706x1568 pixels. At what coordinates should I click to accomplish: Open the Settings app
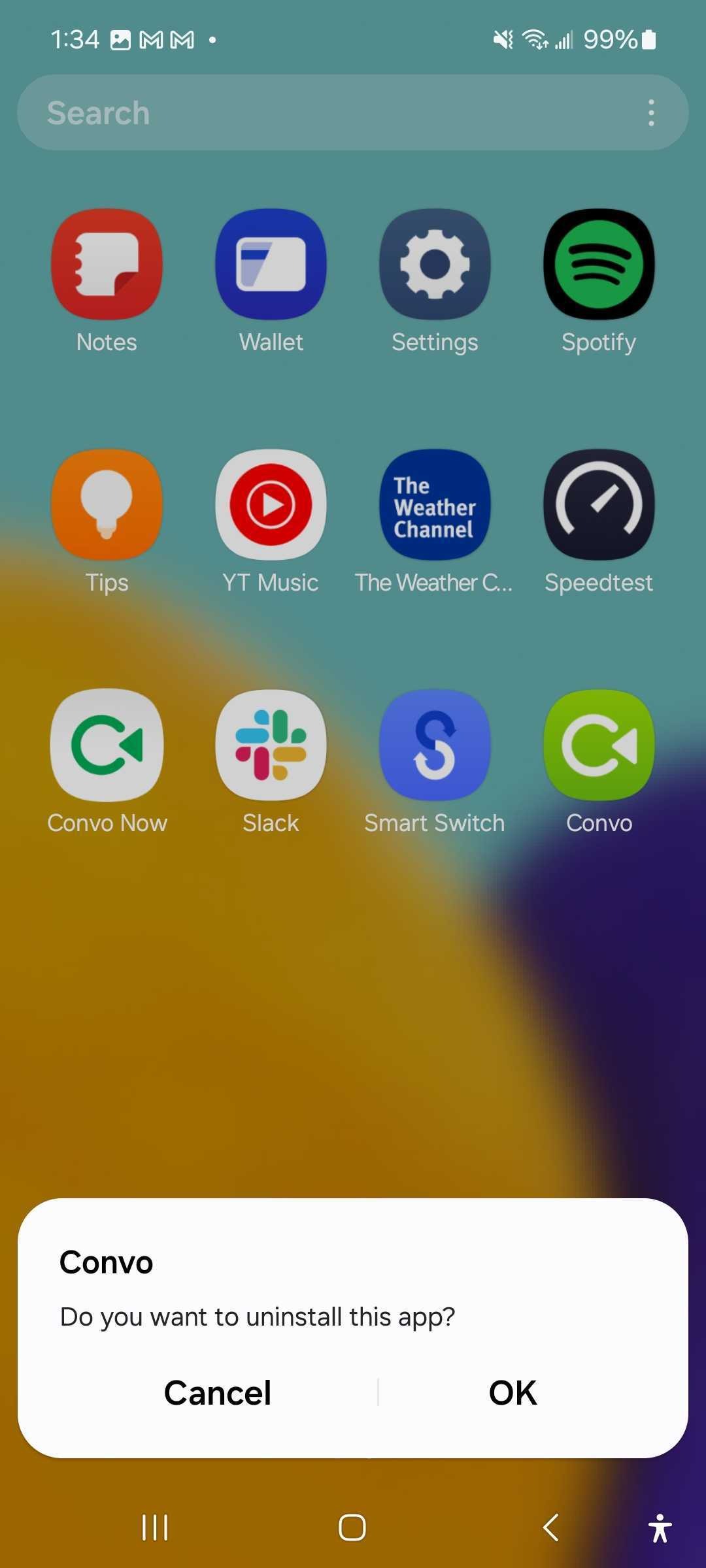click(x=435, y=264)
